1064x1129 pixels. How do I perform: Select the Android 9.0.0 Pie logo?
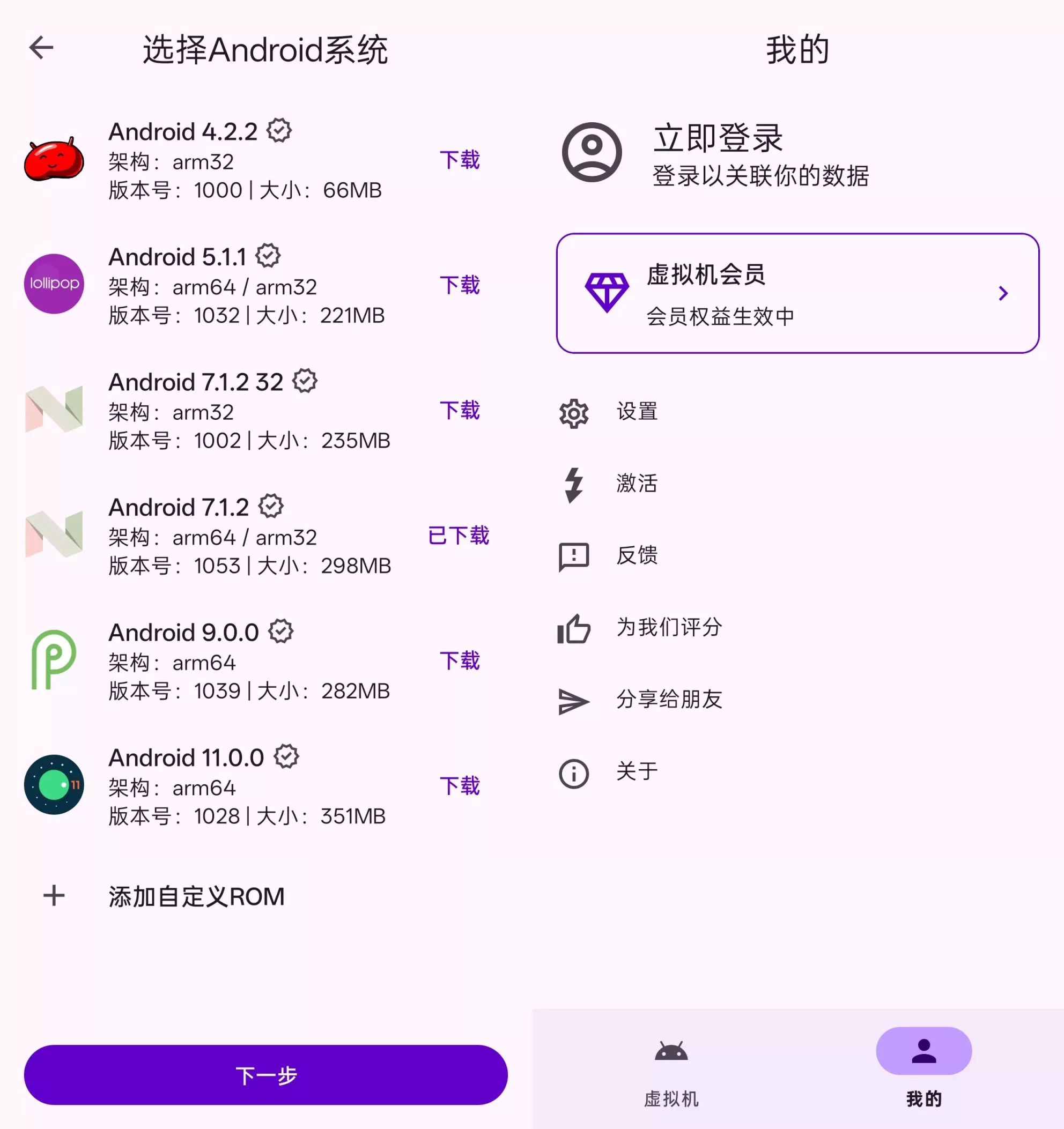(54, 659)
